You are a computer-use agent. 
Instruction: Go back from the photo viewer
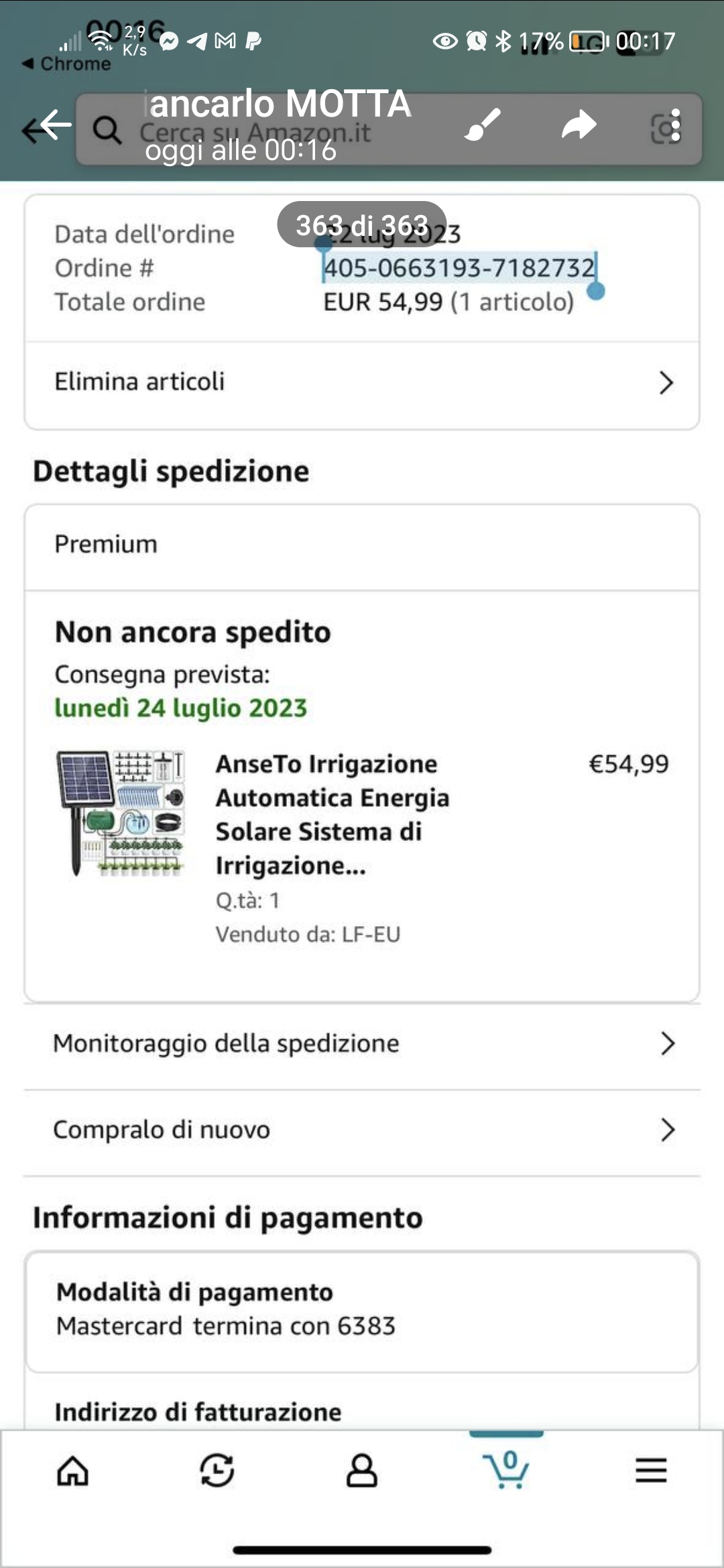(55, 125)
